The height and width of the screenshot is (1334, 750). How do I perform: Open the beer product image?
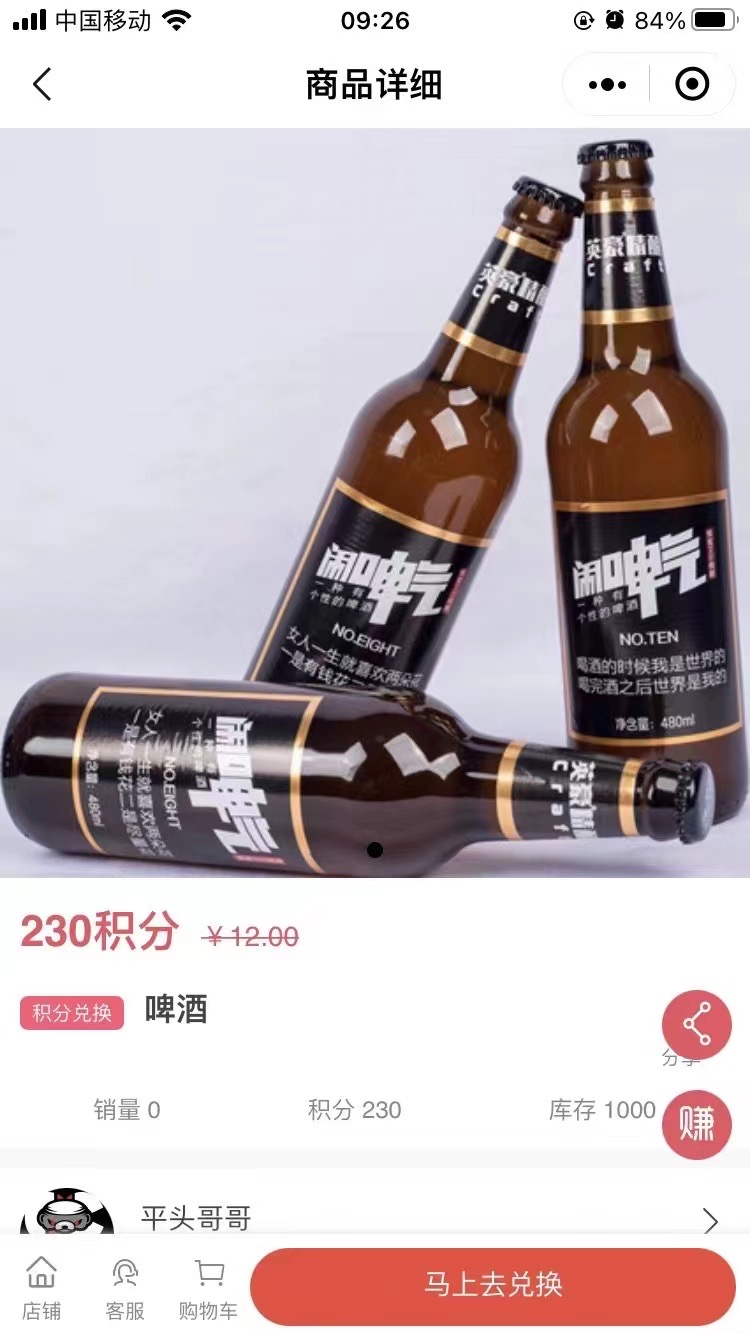(x=375, y=503)
